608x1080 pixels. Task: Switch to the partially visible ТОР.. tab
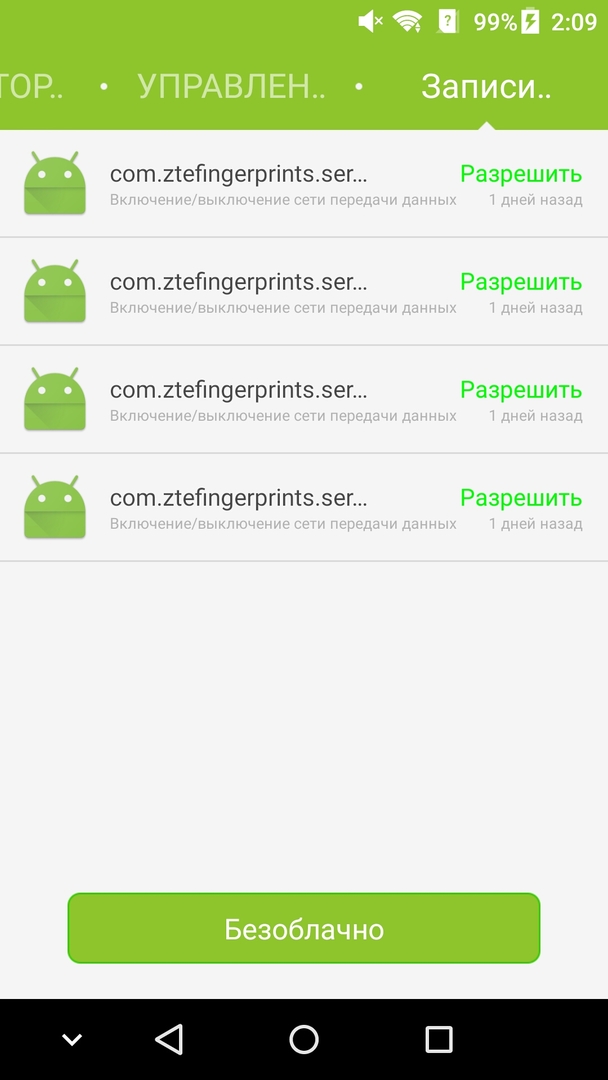click(x=32, y=87)
